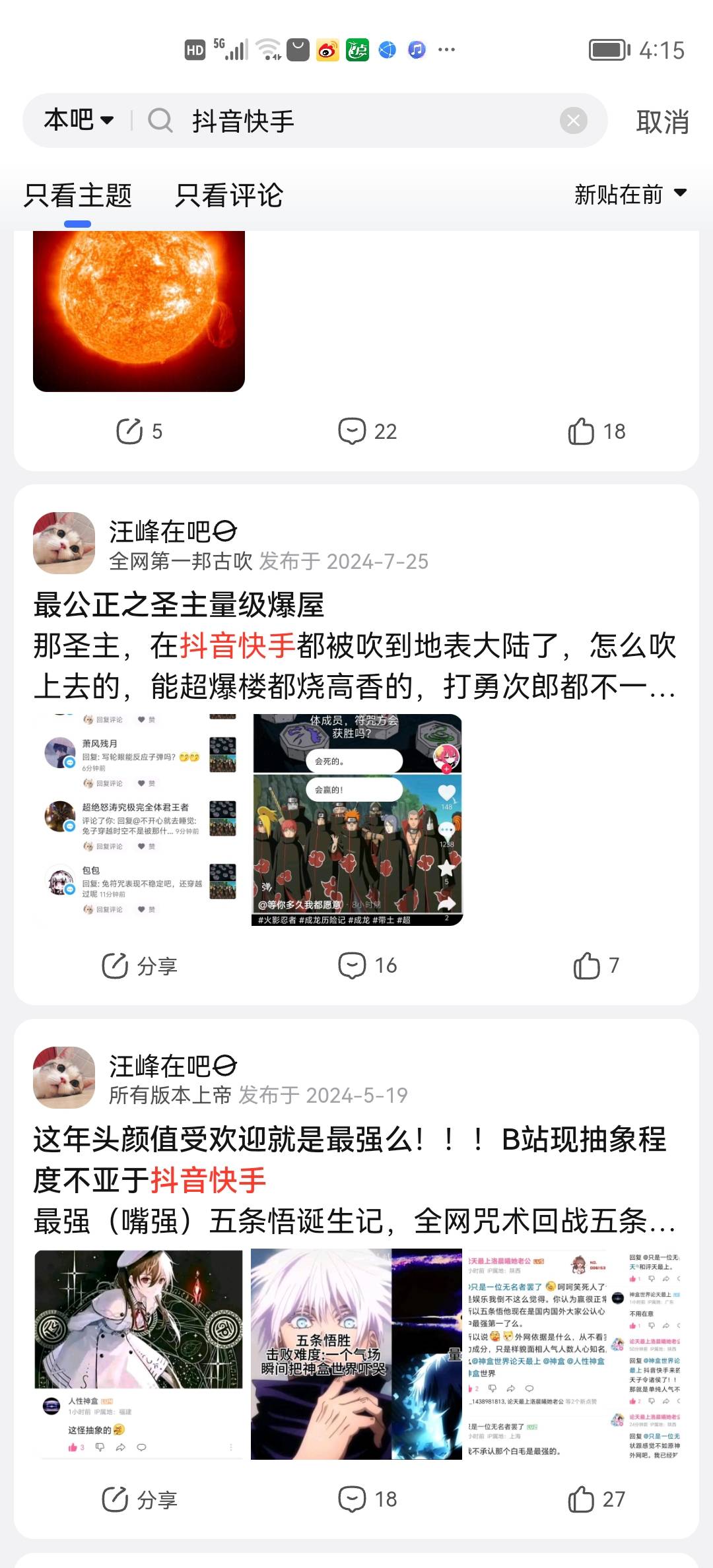Open the post 最公正之圣主量级爆屋
The width and height of the screenshot is (713, 1568).
[x=178, y=605]
